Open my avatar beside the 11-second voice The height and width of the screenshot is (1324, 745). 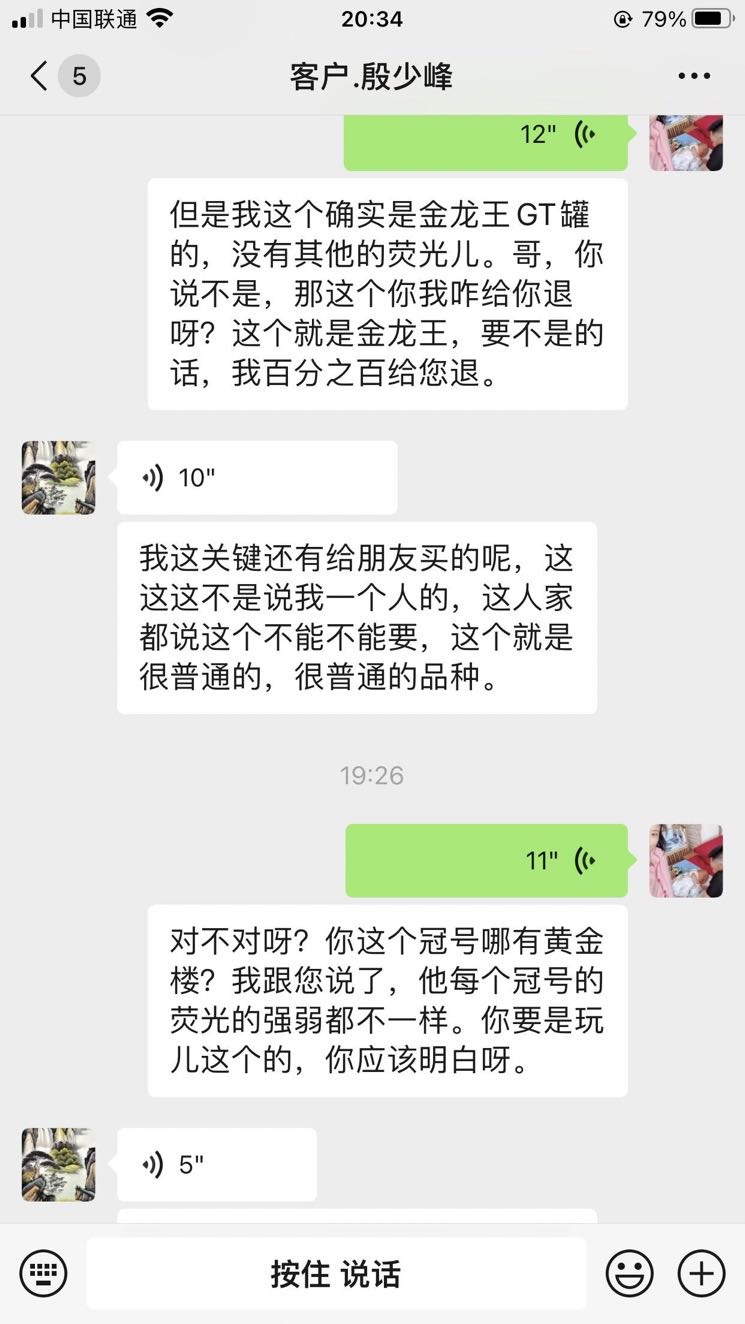pos(686,860)
